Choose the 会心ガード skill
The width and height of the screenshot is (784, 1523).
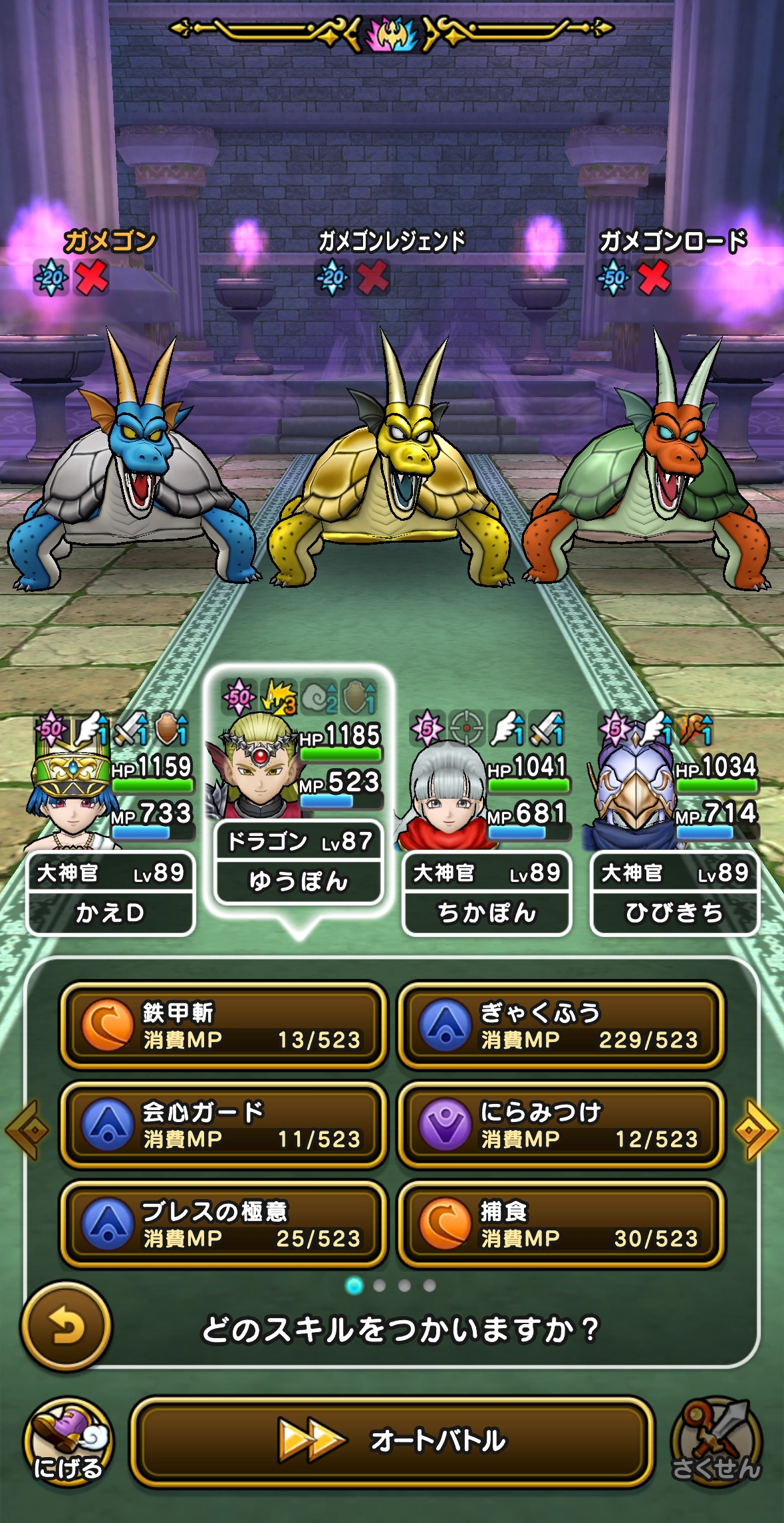pos(223,1125)
